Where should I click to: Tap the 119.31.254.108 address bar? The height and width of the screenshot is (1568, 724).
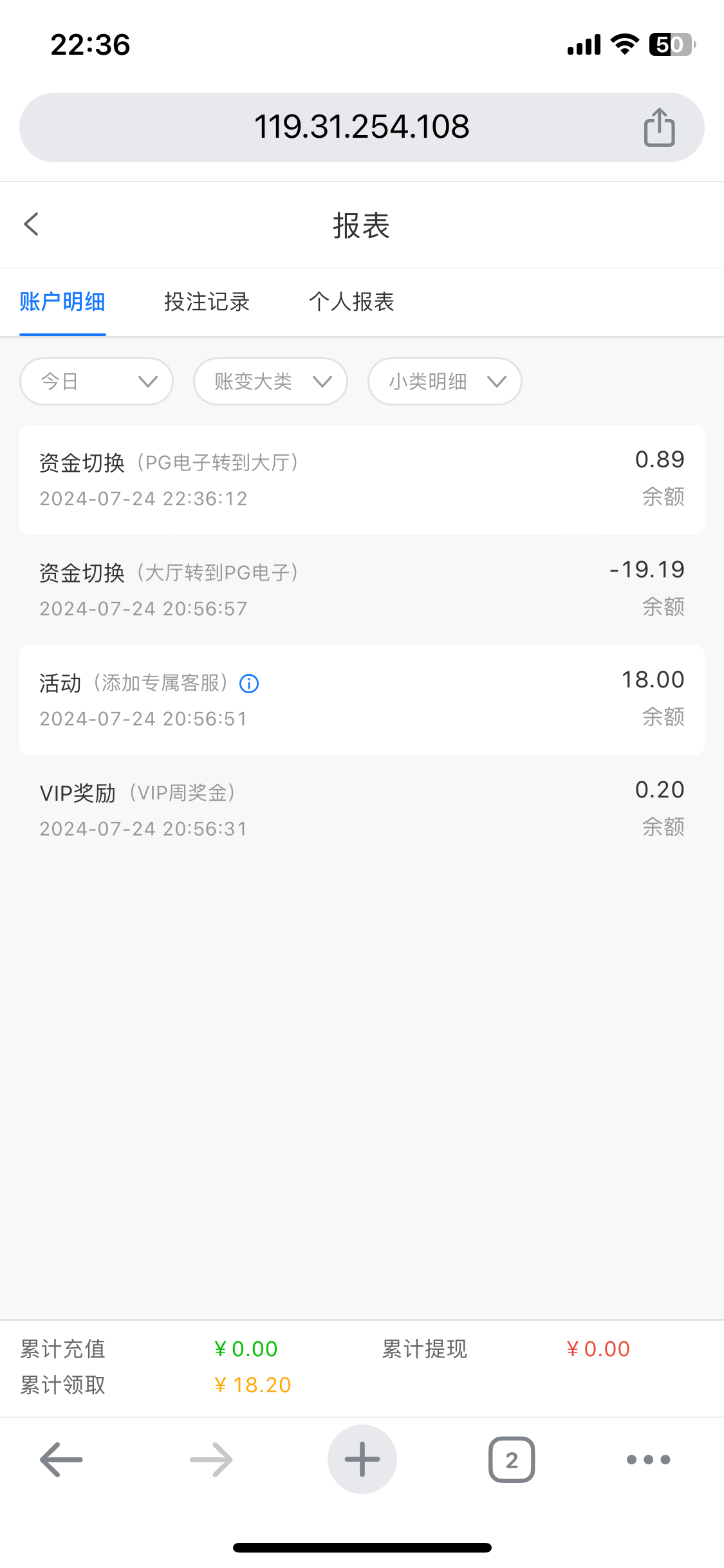[x=361, y=127]
